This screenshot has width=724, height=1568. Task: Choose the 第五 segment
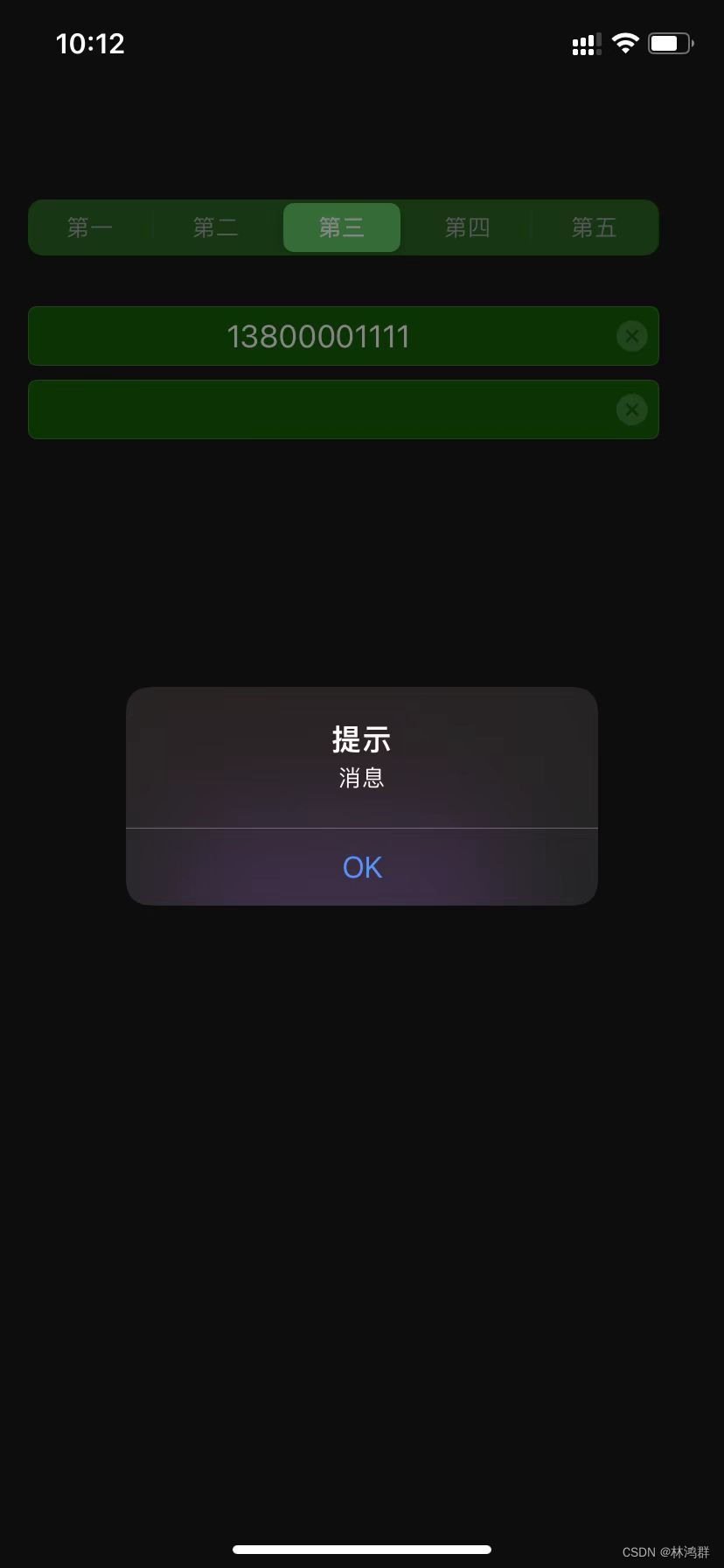pyautogui.click(x=595, y=227)
